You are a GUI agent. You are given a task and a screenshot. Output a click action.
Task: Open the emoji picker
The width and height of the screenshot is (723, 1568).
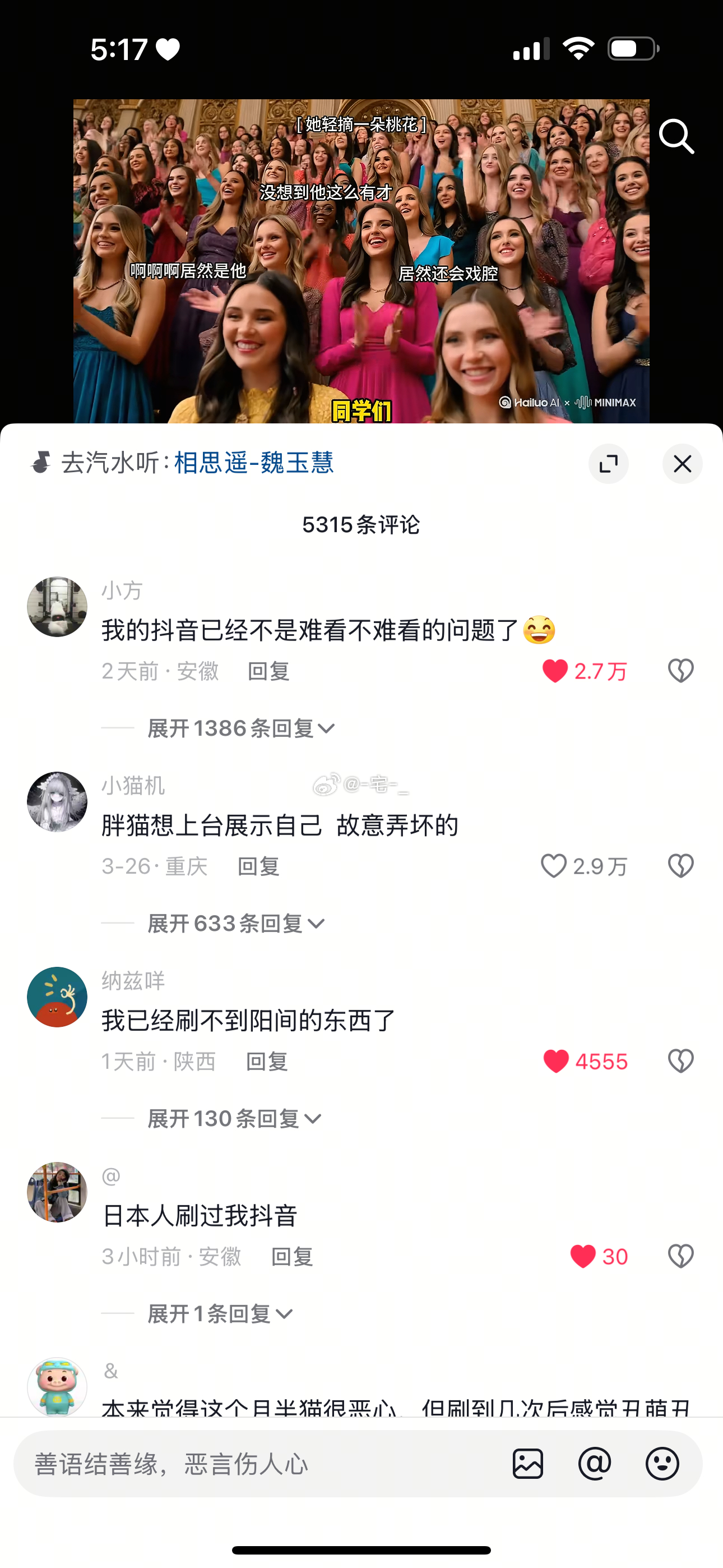point(662,1463)
